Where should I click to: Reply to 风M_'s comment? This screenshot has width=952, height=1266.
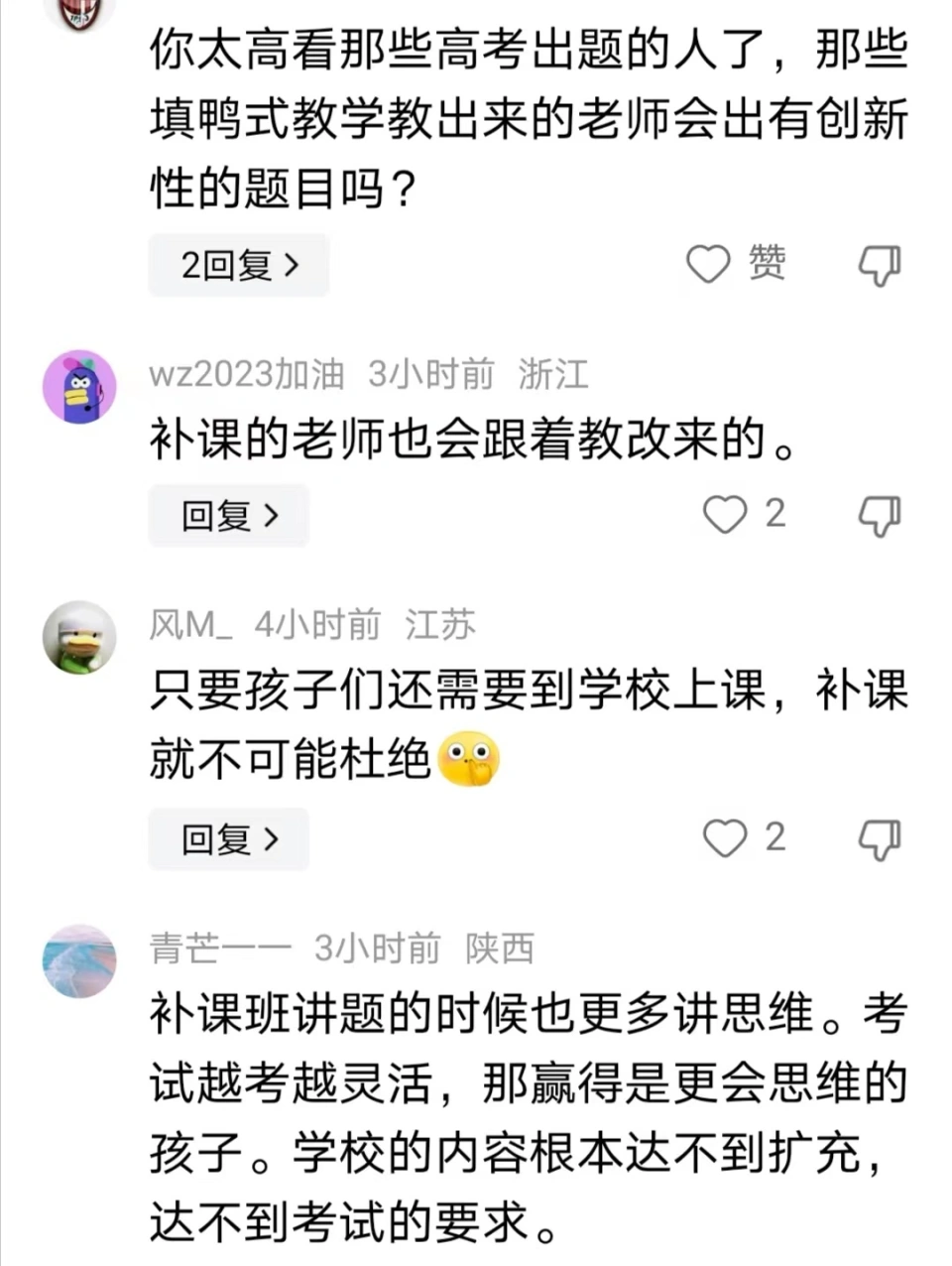tap(229, 839)
